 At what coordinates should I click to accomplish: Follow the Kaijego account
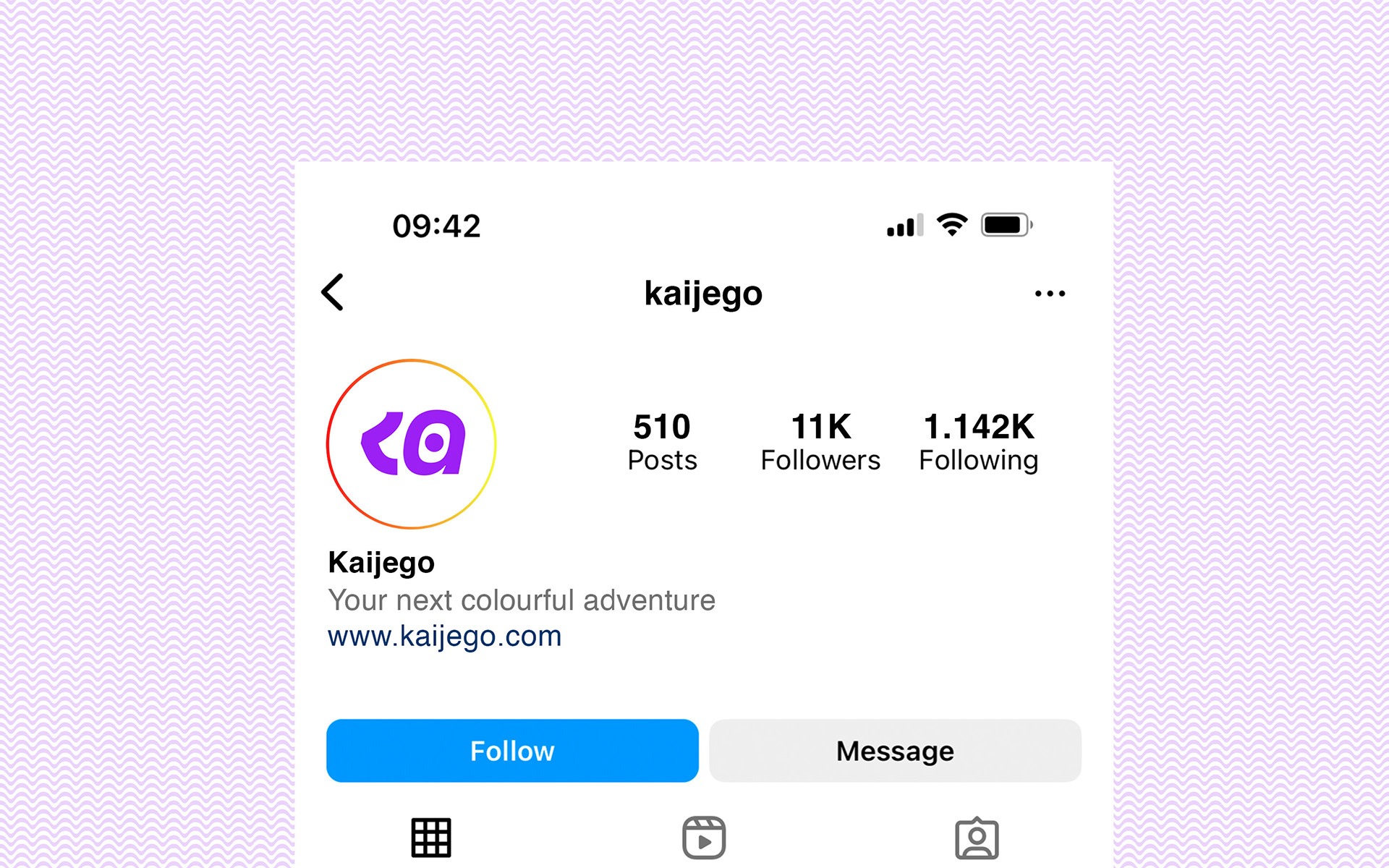(512, 751)
